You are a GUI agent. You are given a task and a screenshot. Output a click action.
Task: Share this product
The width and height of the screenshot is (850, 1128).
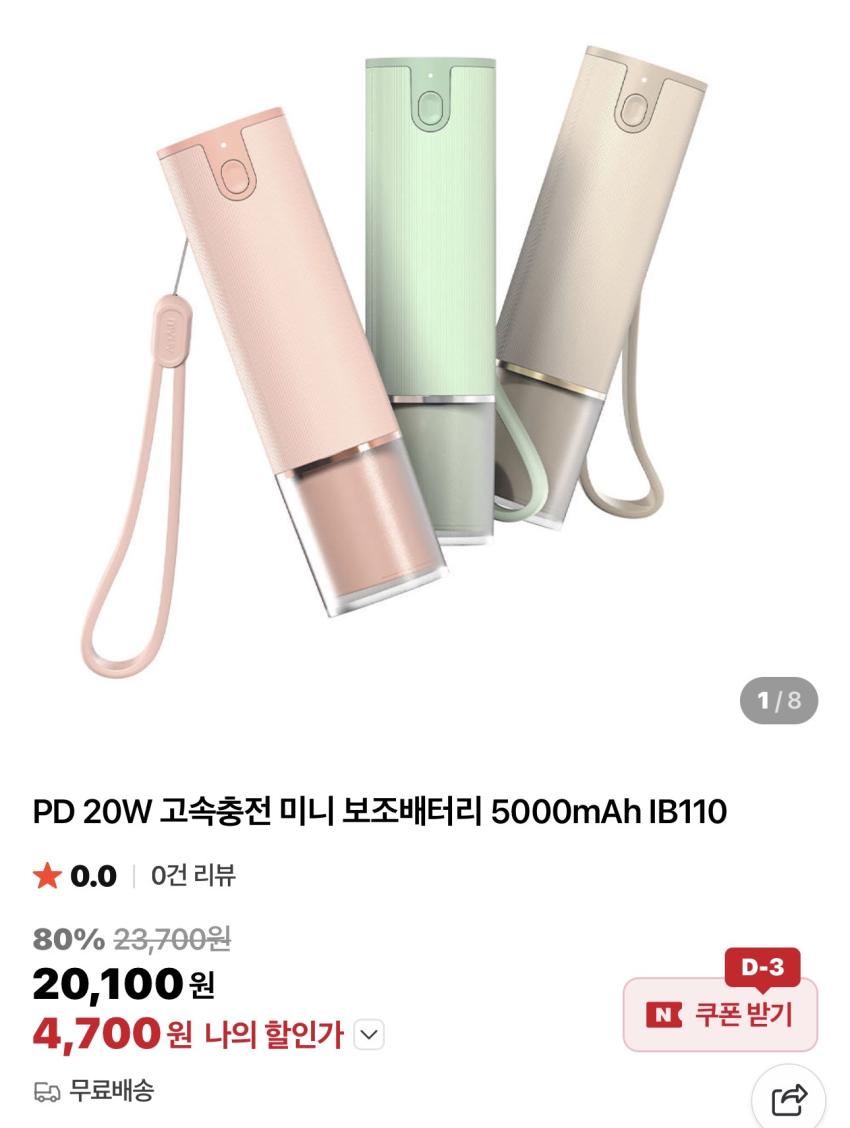789,1100
